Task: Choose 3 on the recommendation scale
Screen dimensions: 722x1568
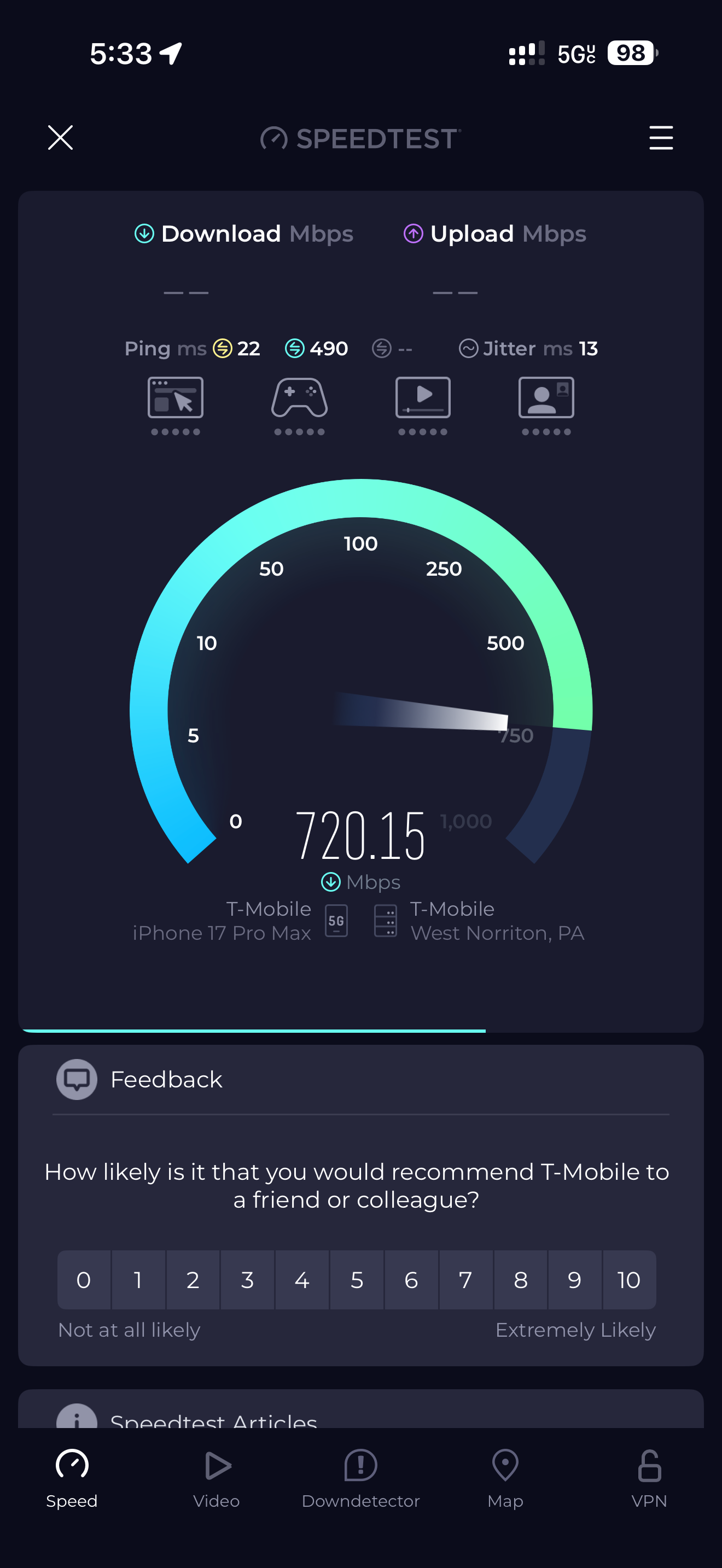Action: click(247, 1279)
